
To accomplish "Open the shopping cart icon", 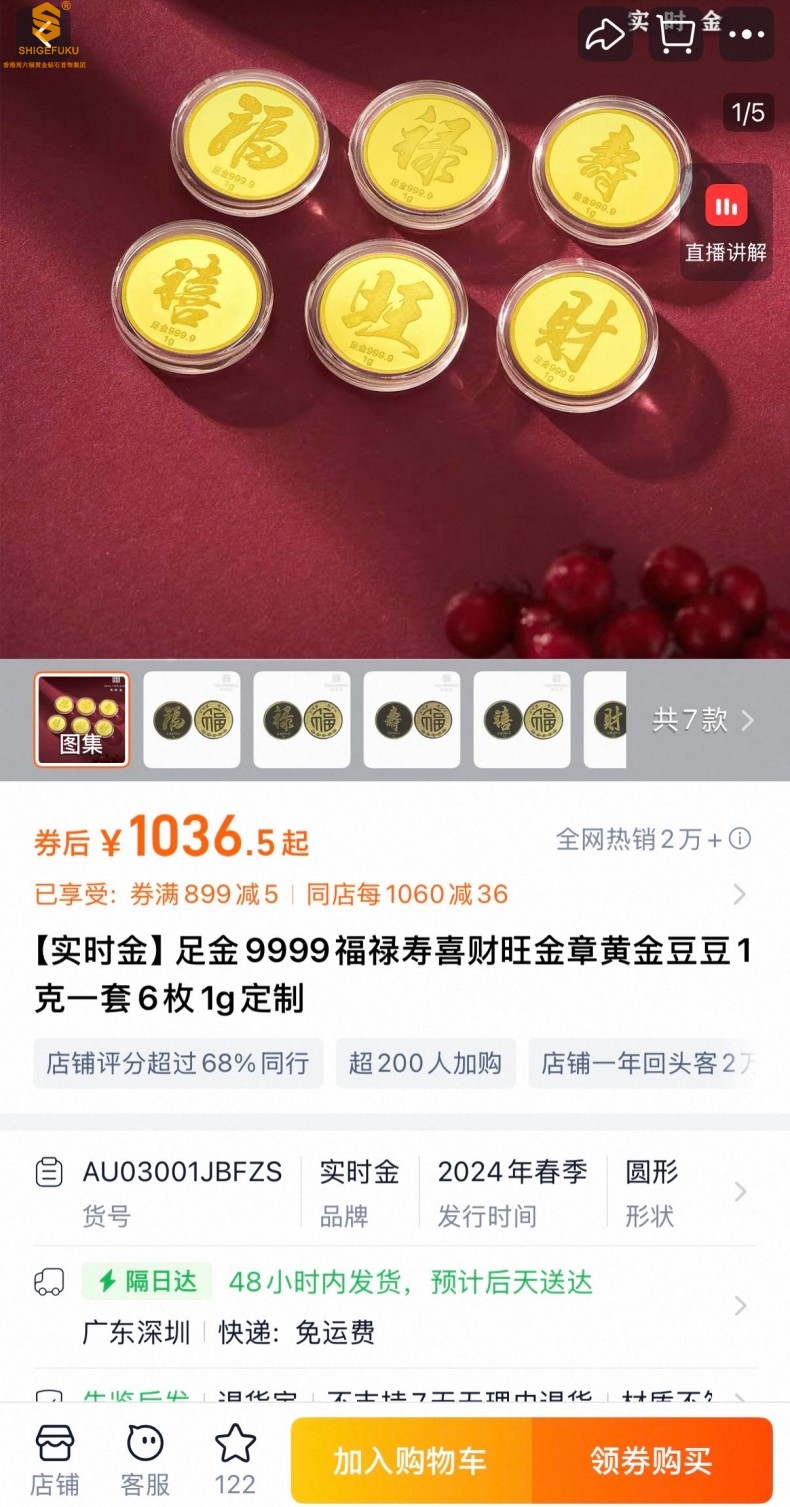I will 675,36.
